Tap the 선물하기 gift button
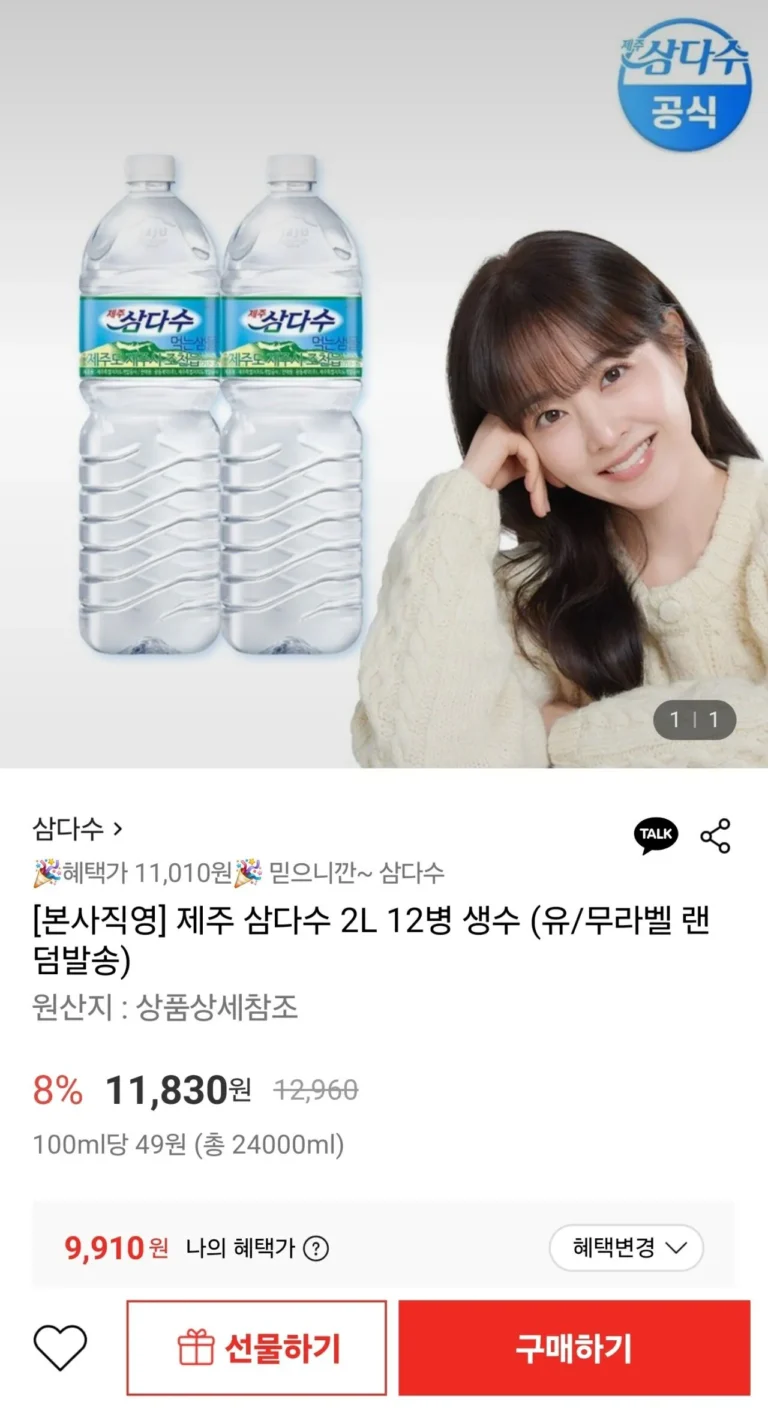The image size is (768, 1408). coord(256,1348)
